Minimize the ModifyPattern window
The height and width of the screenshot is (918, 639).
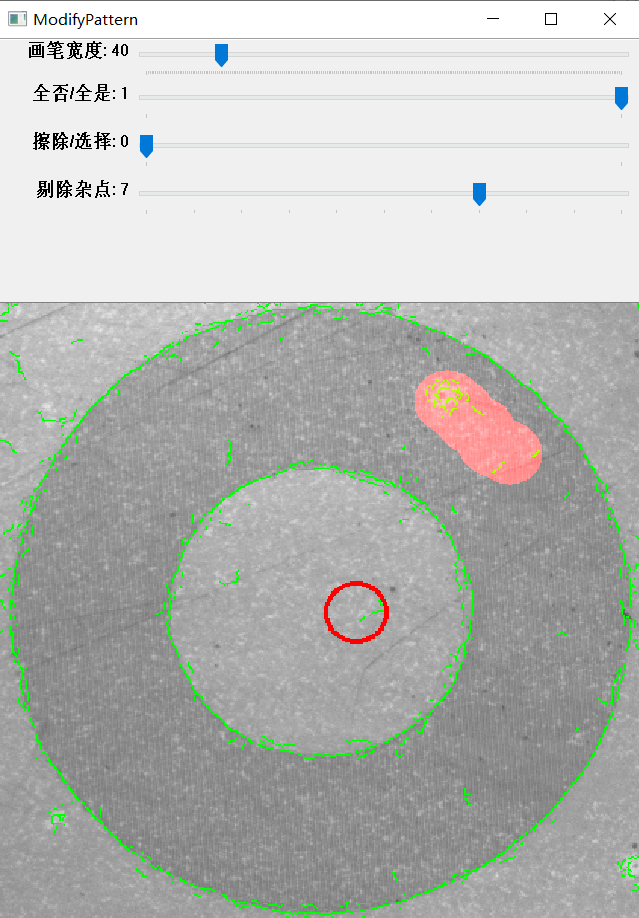click(492, 19)
